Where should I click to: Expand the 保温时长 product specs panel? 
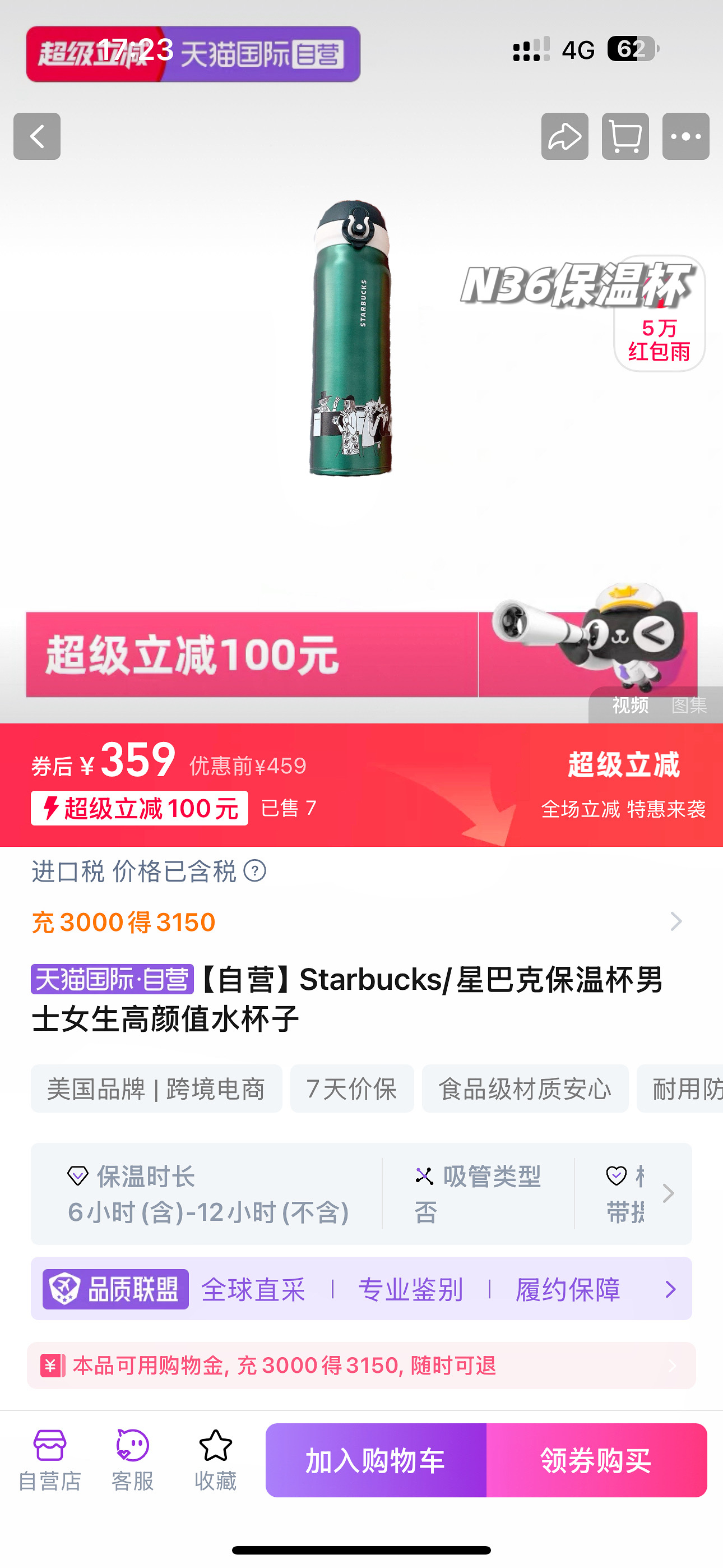click(668, 1193)
